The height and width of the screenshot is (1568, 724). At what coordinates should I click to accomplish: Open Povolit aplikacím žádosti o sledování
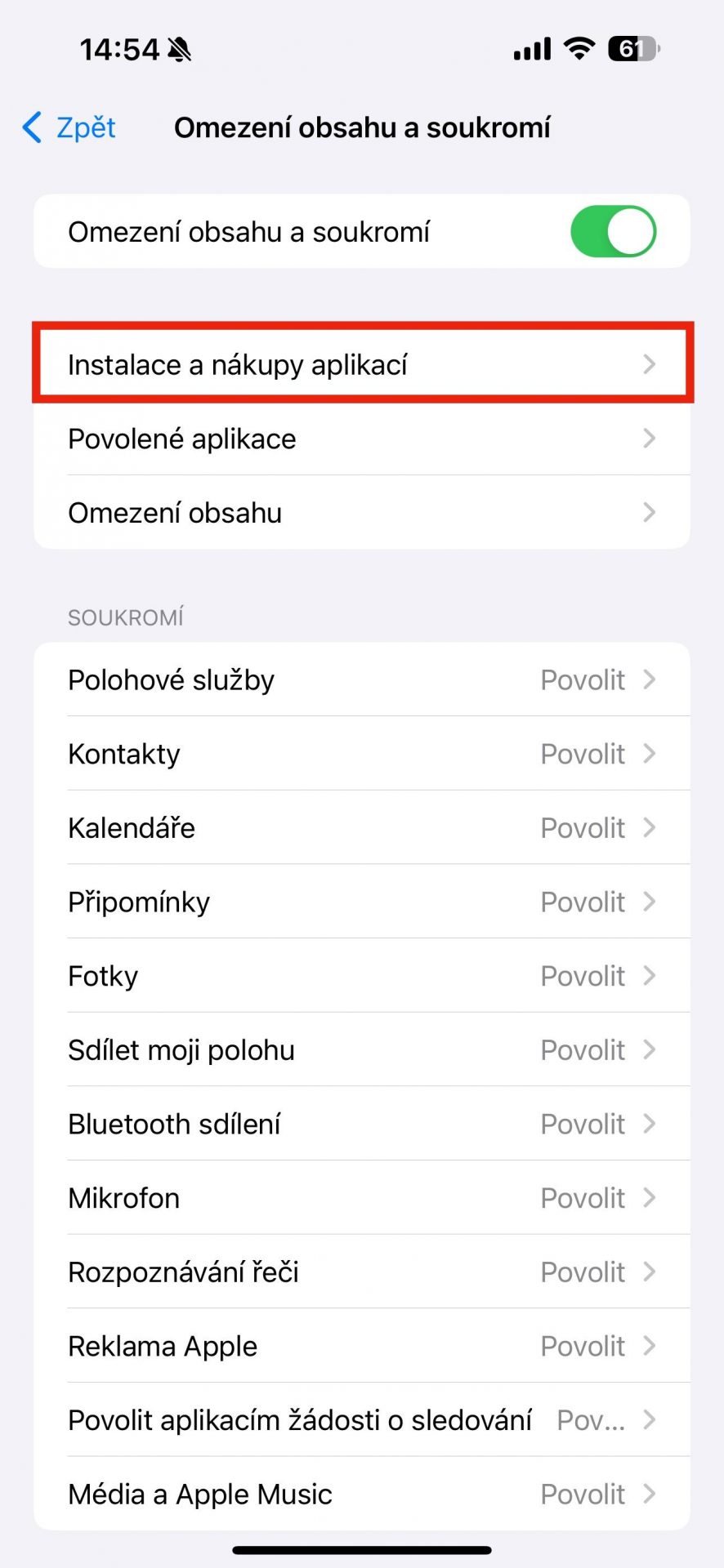[x=362, y=1420]
